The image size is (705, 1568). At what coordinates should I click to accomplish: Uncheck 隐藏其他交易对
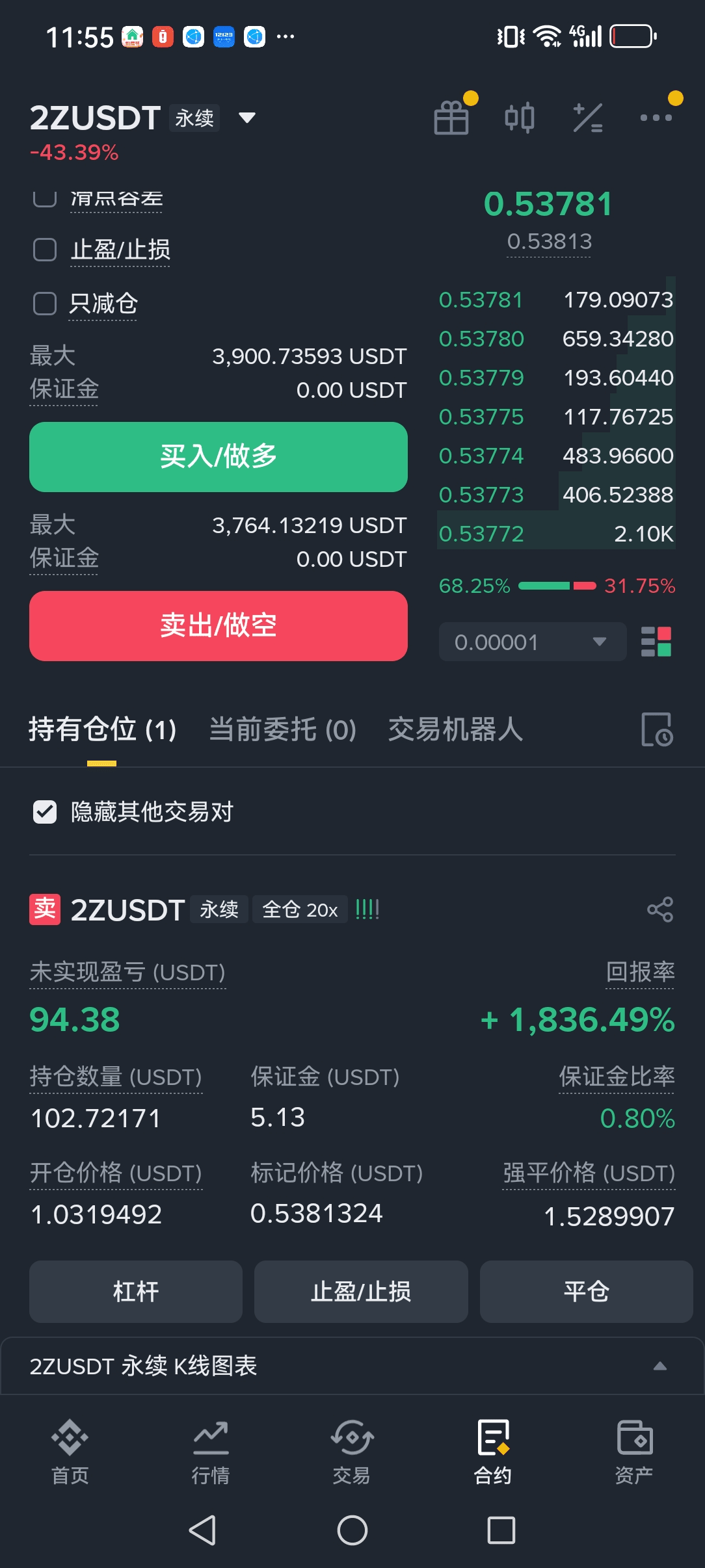45,812
